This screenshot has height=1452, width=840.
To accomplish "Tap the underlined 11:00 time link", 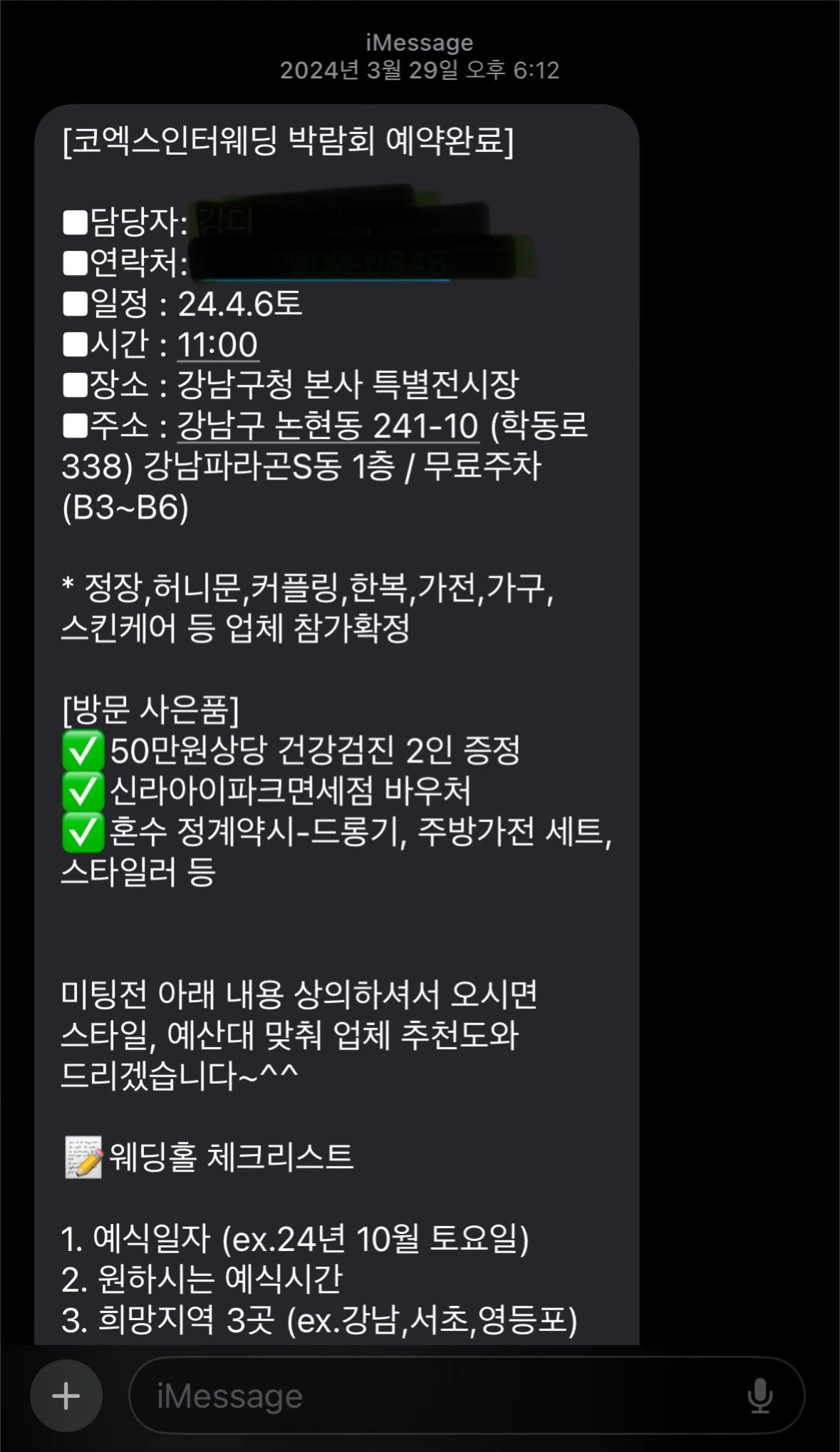I will (x=217, y=346).
